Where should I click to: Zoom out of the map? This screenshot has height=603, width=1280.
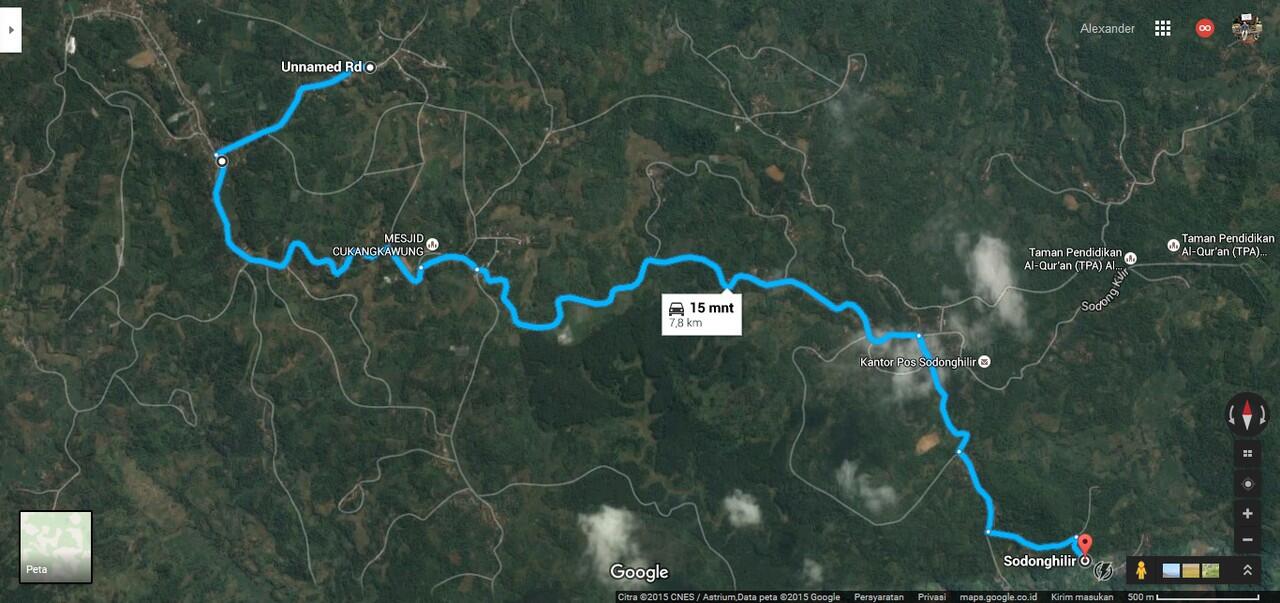(1247, 540)
